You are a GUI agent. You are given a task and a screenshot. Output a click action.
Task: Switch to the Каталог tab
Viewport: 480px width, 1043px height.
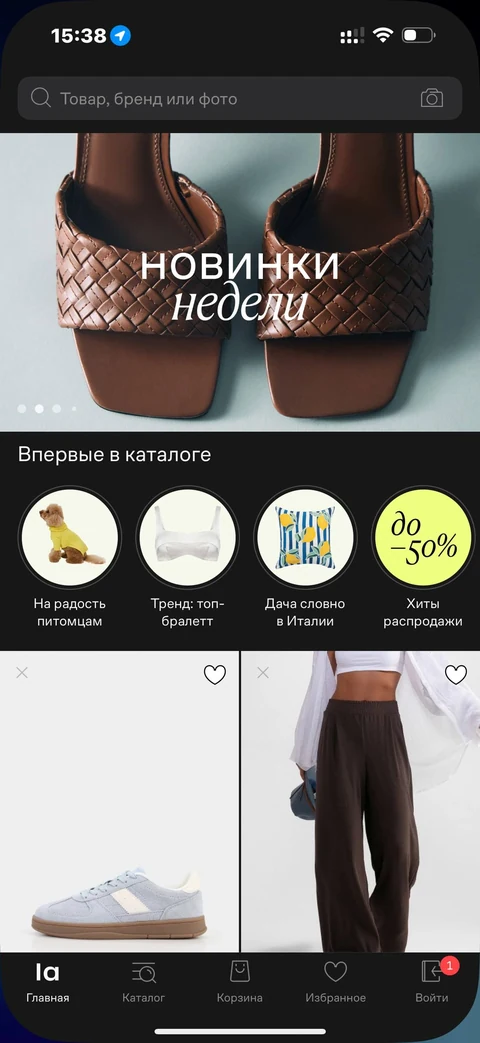pos(144,981)
